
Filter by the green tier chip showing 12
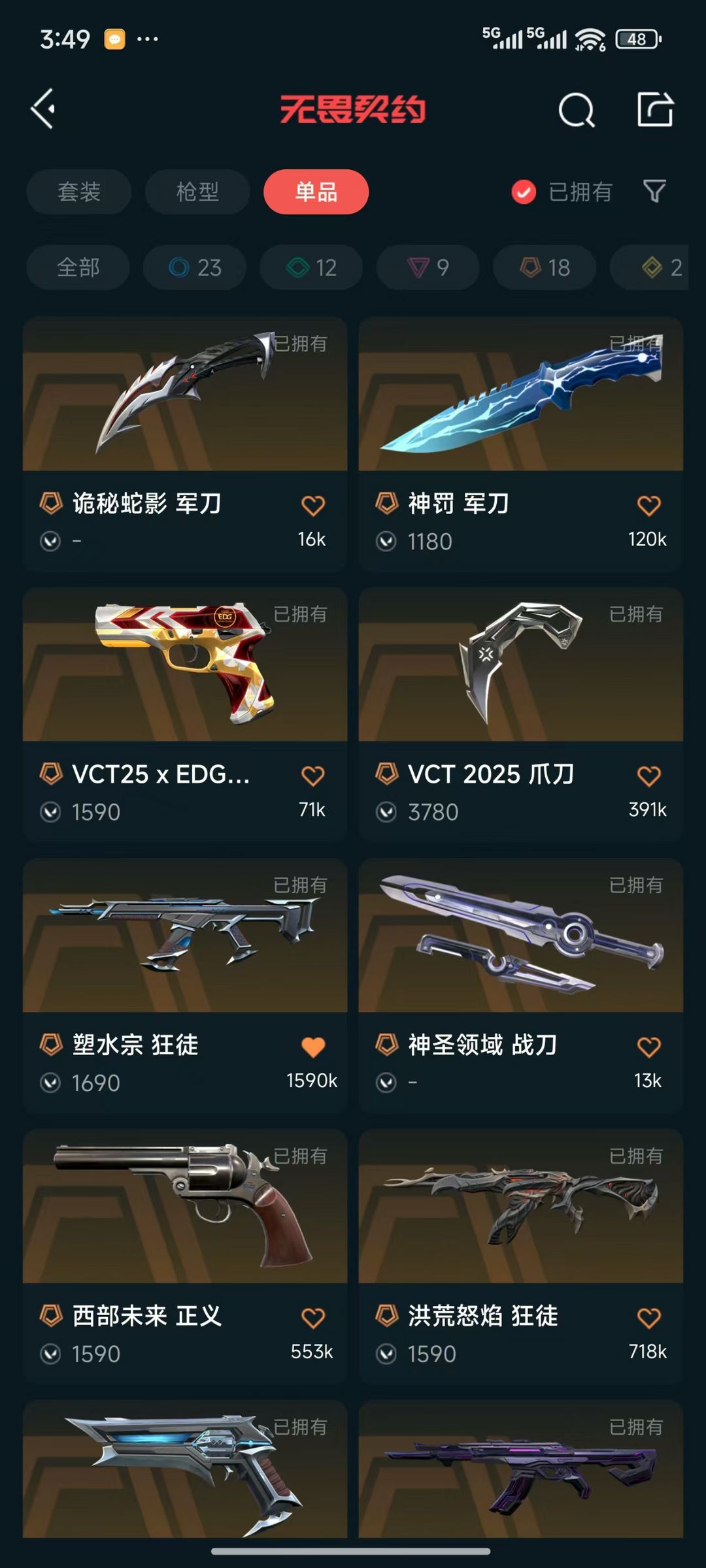(311, 267)
